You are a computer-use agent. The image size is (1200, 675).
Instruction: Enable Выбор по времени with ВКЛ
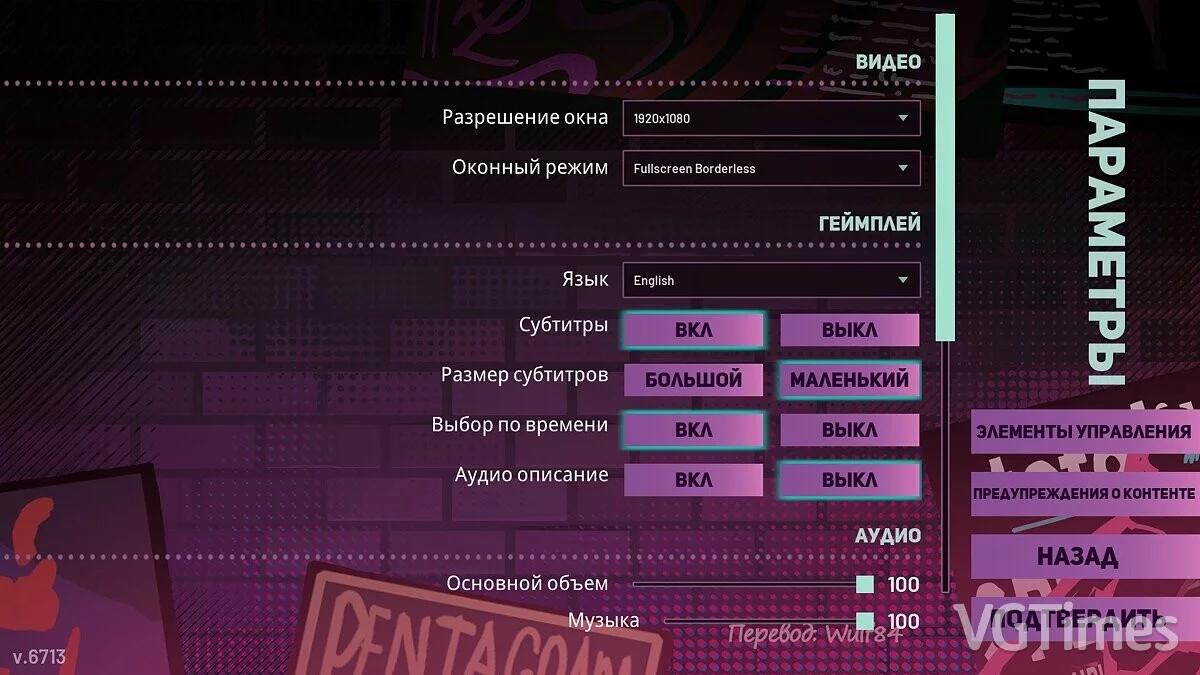click(x=693, y=430)
